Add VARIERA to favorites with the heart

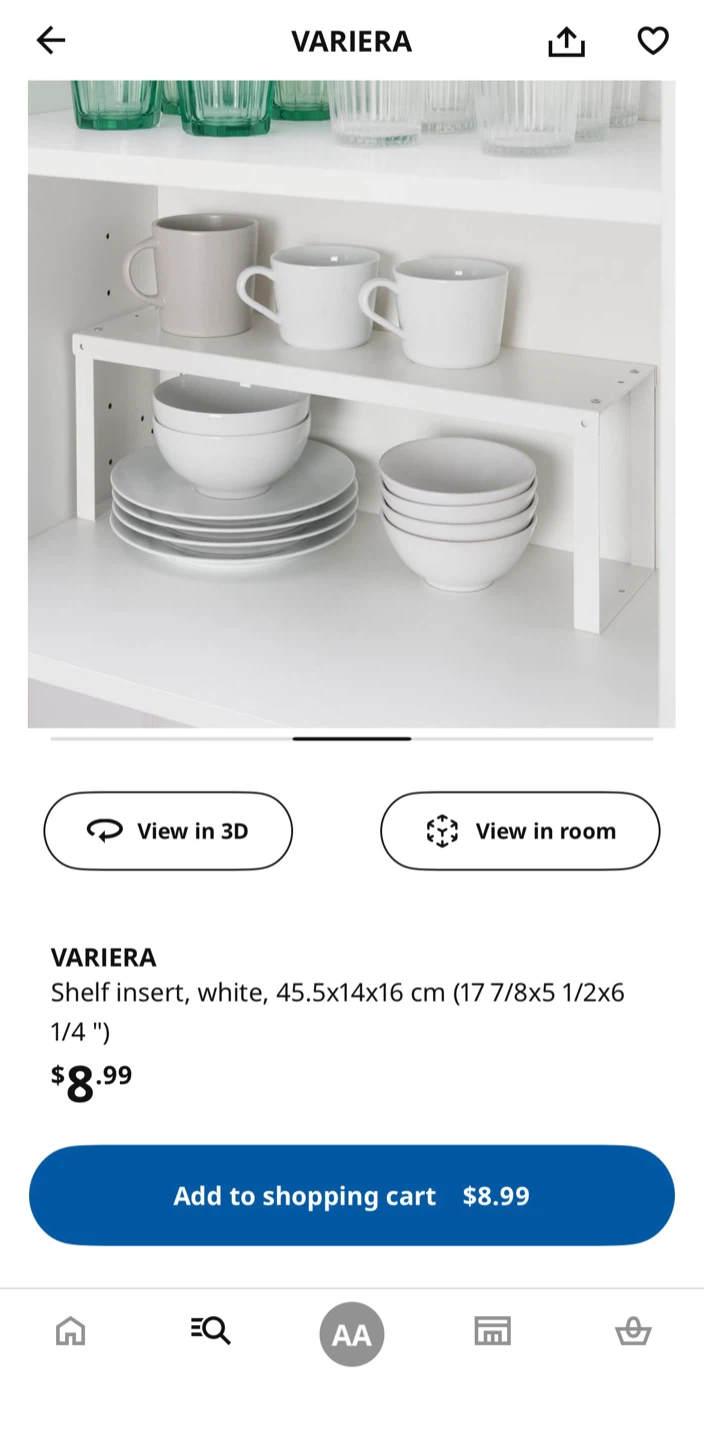(x=653, y=41)
